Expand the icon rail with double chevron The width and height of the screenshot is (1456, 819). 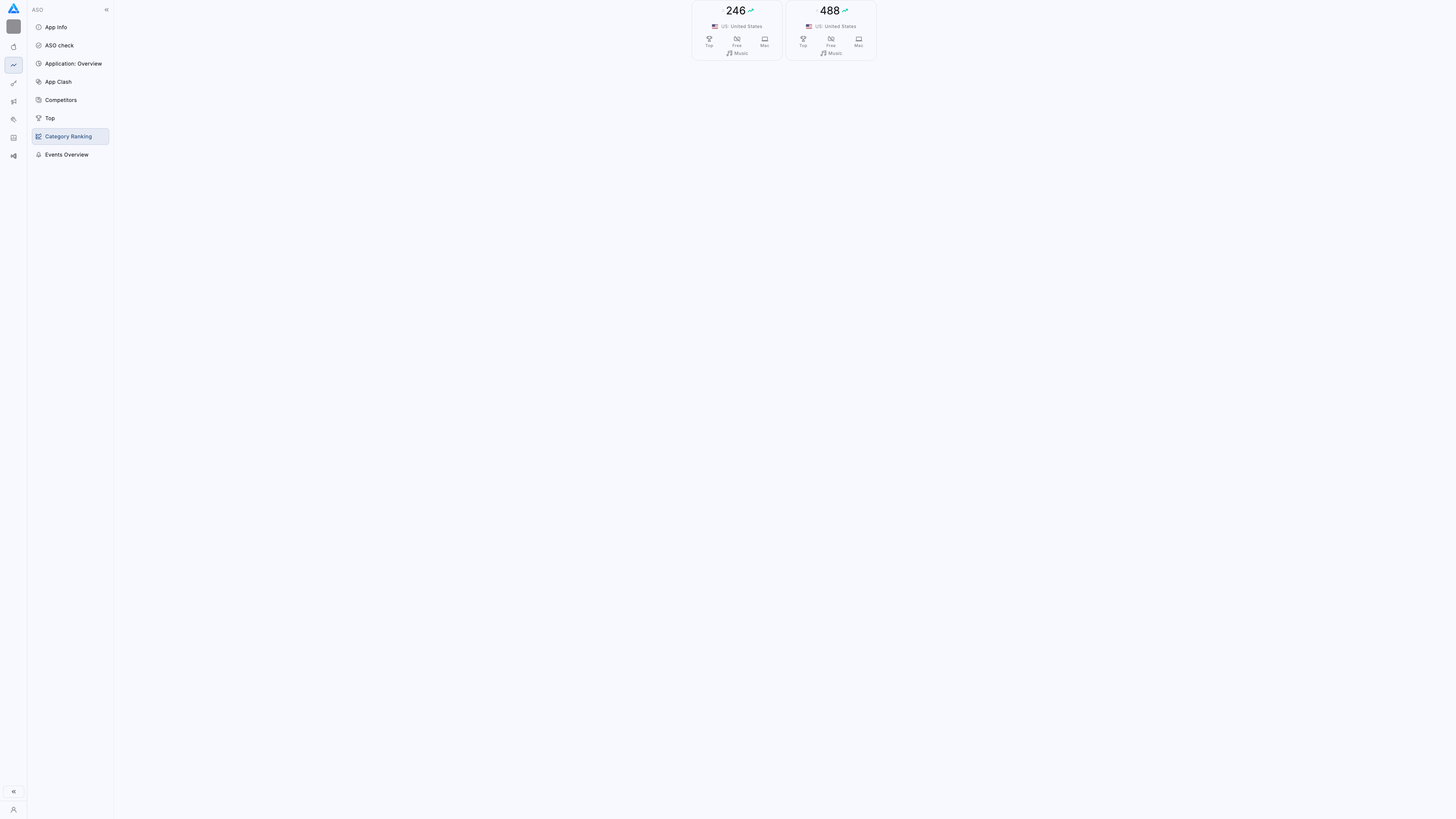[x=14, y=791]
